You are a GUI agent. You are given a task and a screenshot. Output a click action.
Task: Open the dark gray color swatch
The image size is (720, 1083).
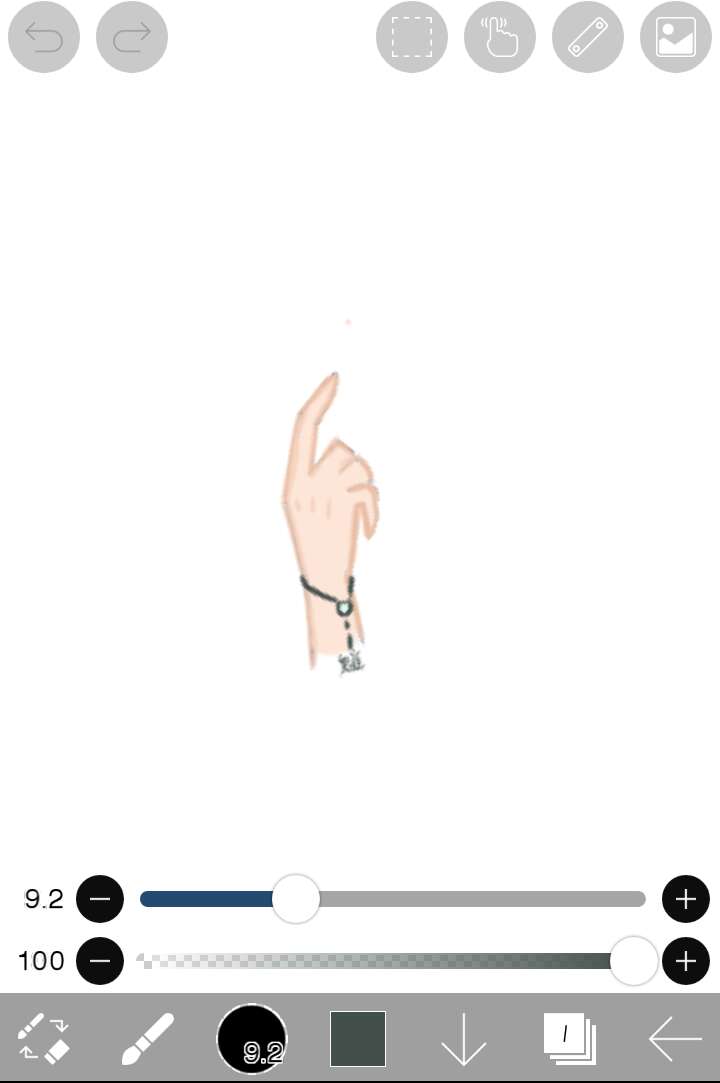pyautogui.click(x=358, y=1038)
